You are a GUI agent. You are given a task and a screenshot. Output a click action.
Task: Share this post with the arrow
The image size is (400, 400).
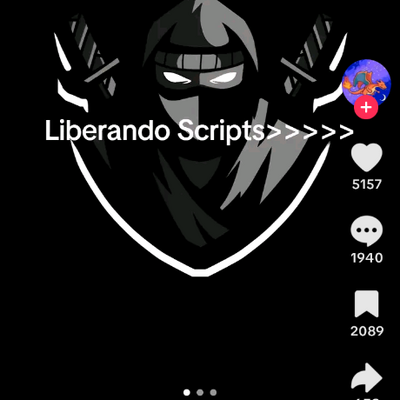tap(367, 378)
